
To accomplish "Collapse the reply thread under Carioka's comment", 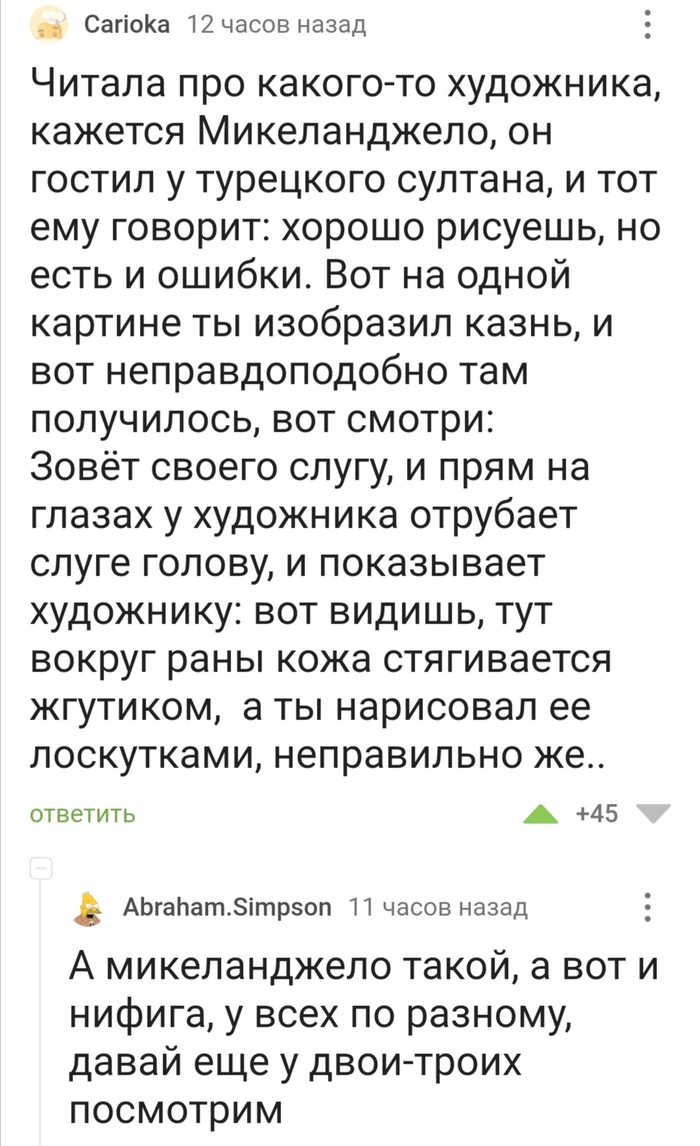I will click(x=40, y=866).
